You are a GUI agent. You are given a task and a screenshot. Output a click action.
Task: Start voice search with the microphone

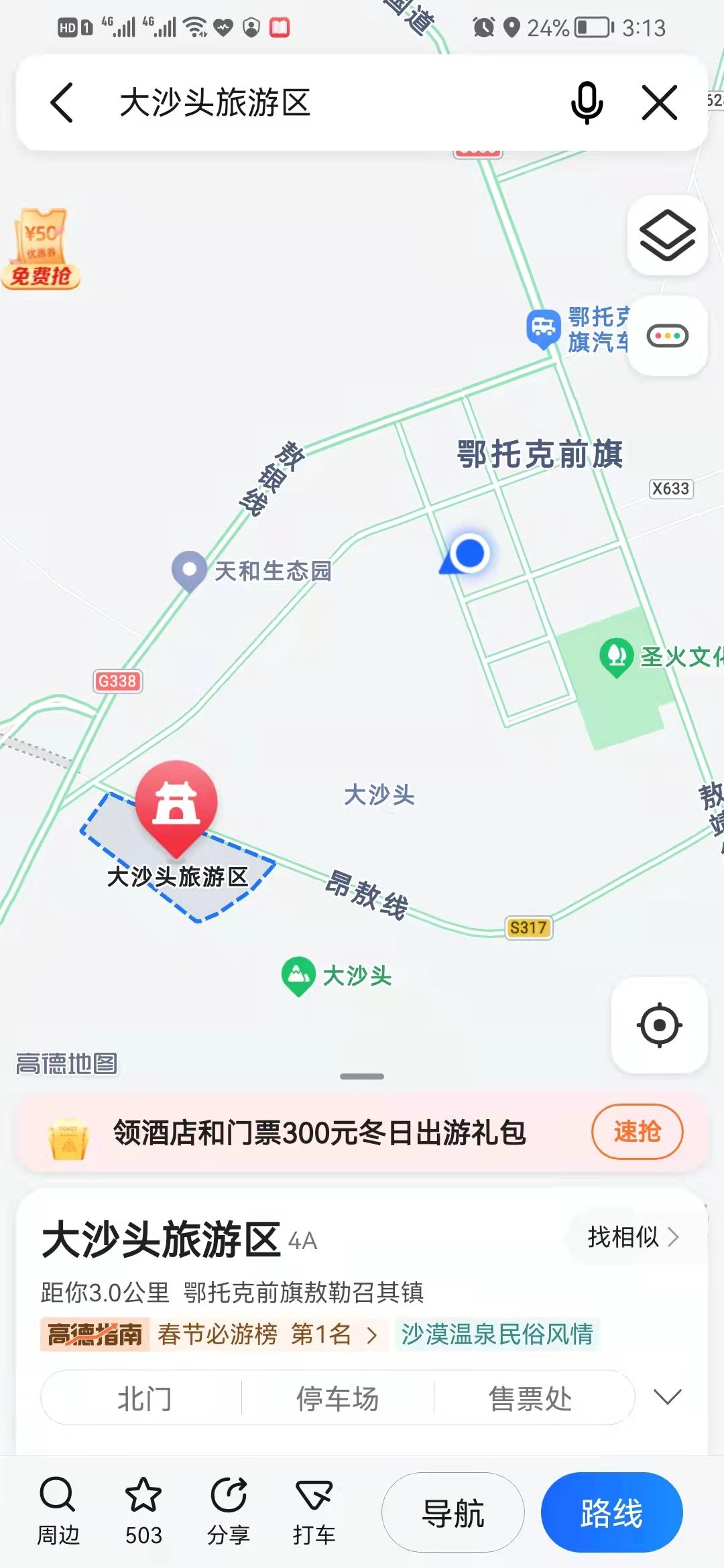click(587, 103)
